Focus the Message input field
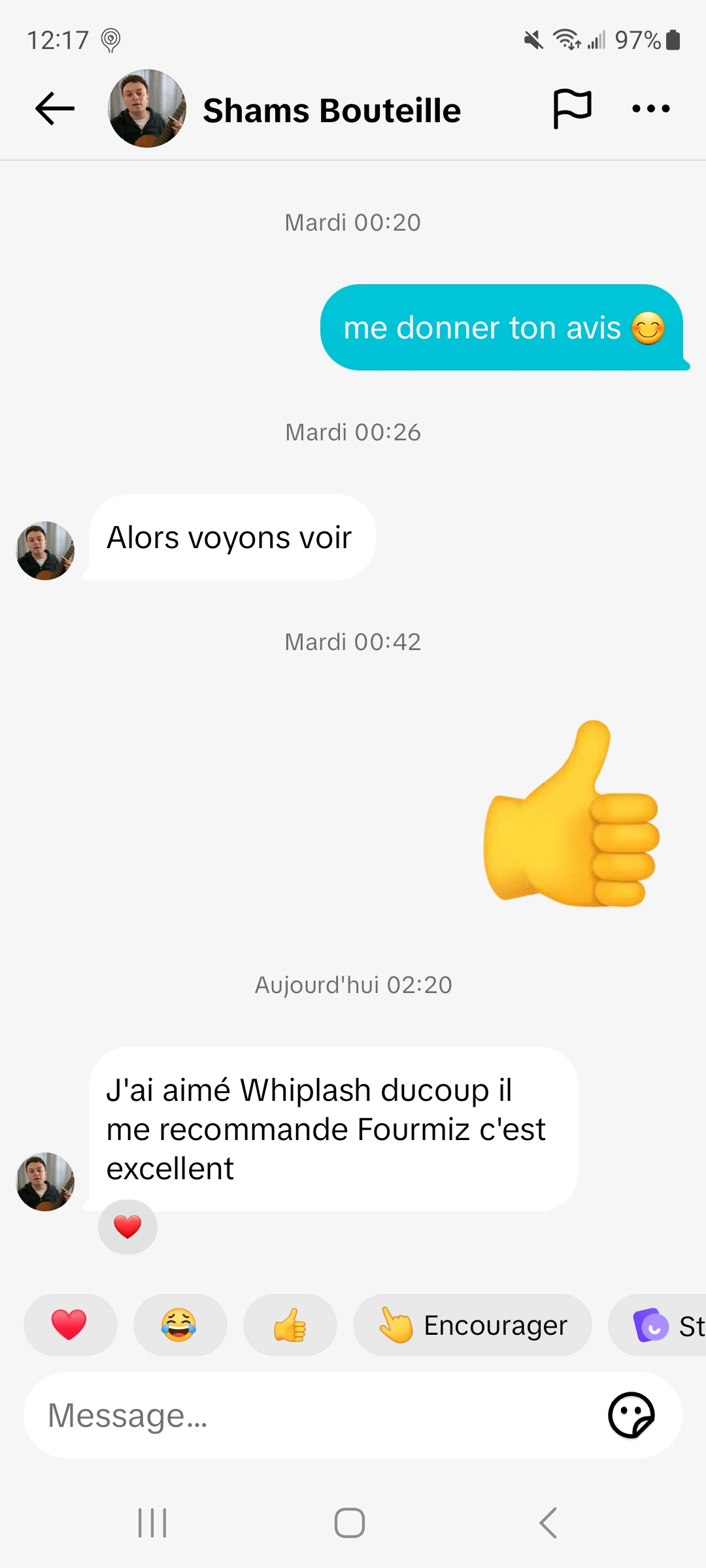The image size is (706, 1568). [x=314, y=1415]
